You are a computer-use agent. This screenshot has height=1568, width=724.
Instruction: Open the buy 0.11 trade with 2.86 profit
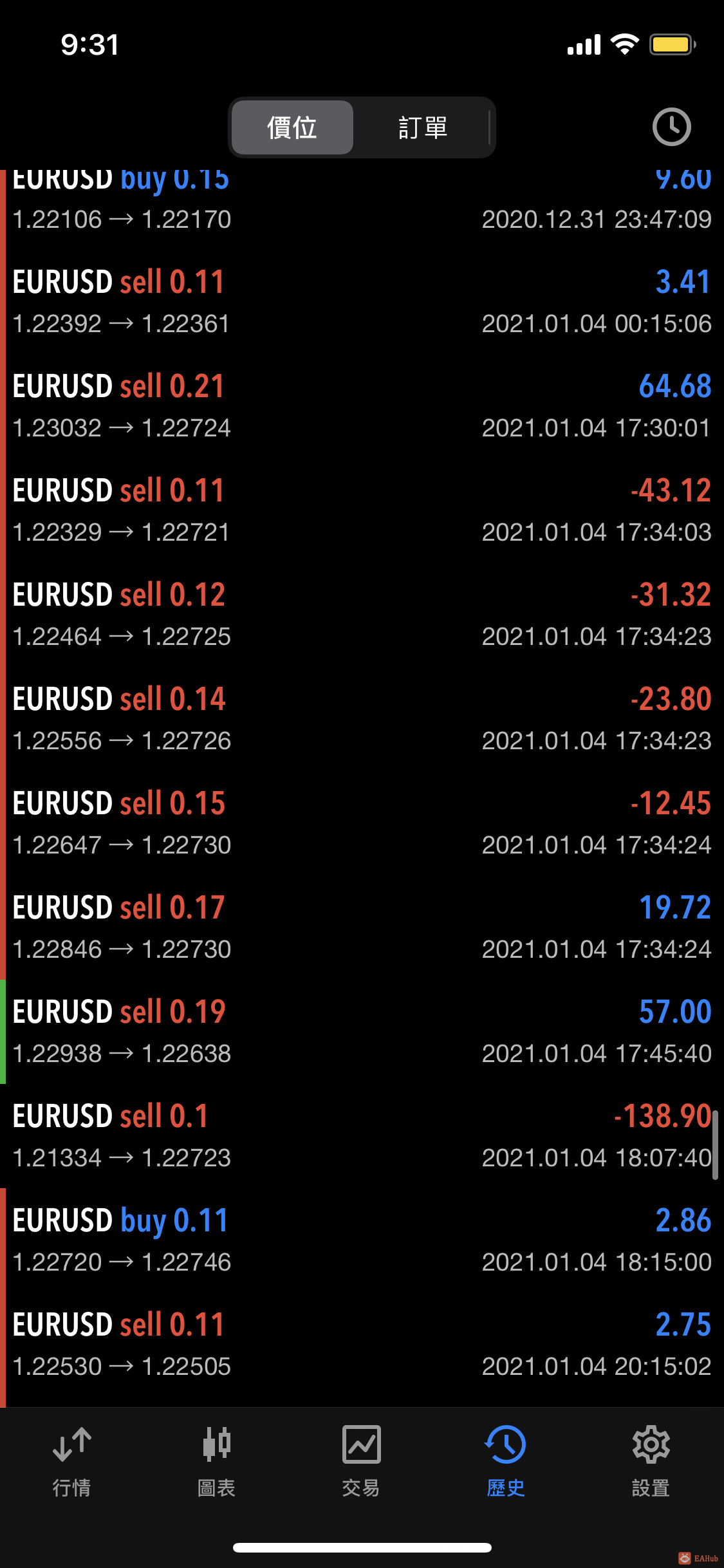click(362, 1240)
